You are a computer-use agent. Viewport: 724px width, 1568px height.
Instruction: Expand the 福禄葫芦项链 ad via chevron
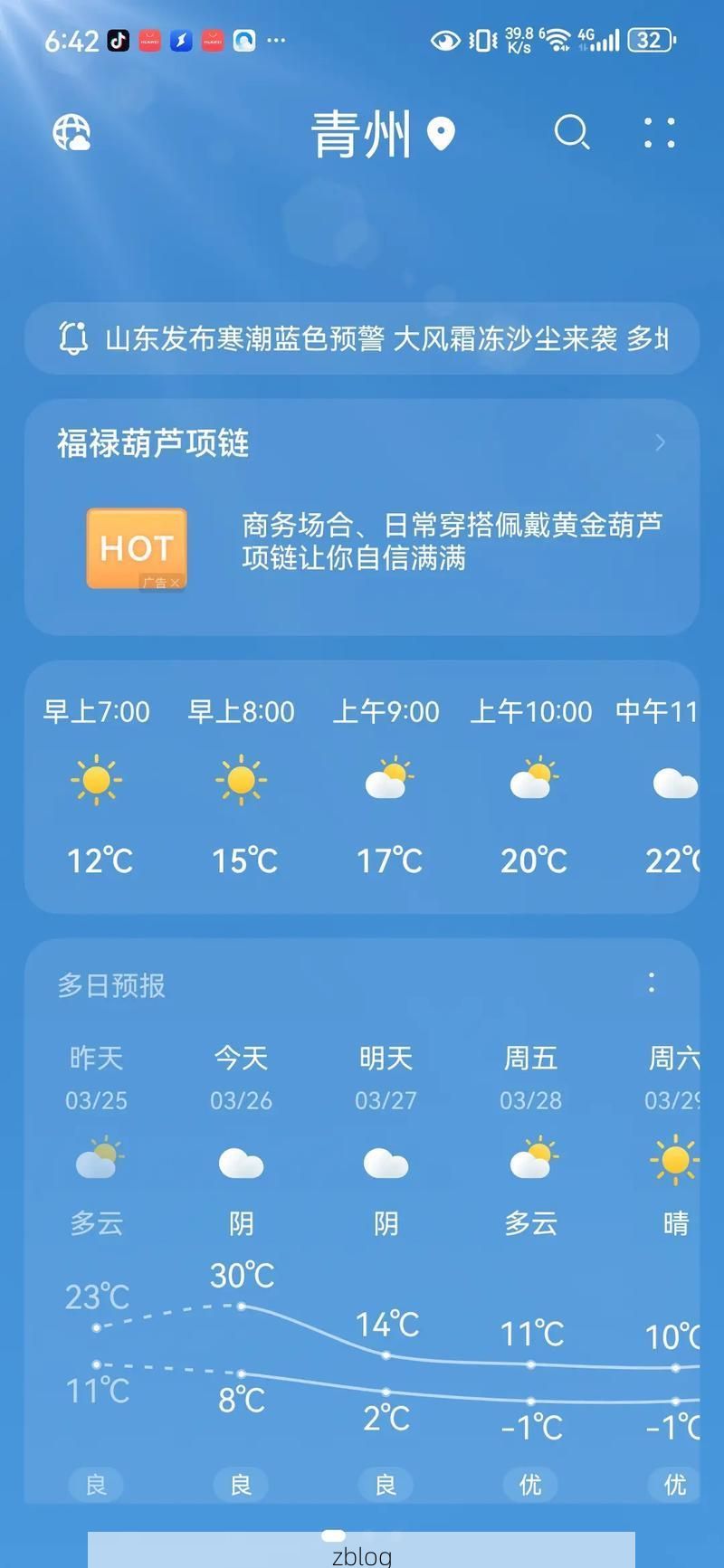(x=660, y=443)
